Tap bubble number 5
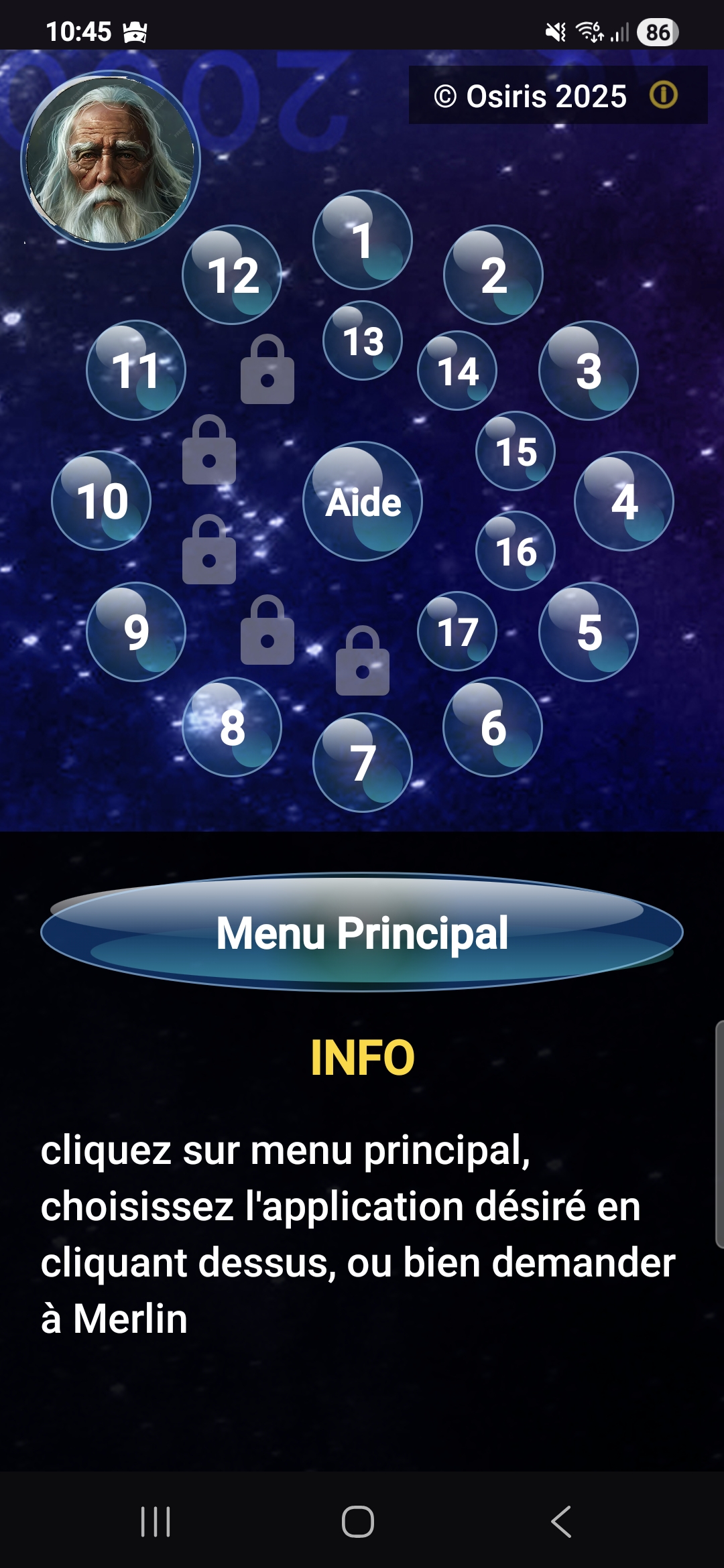 pos(588,632)
